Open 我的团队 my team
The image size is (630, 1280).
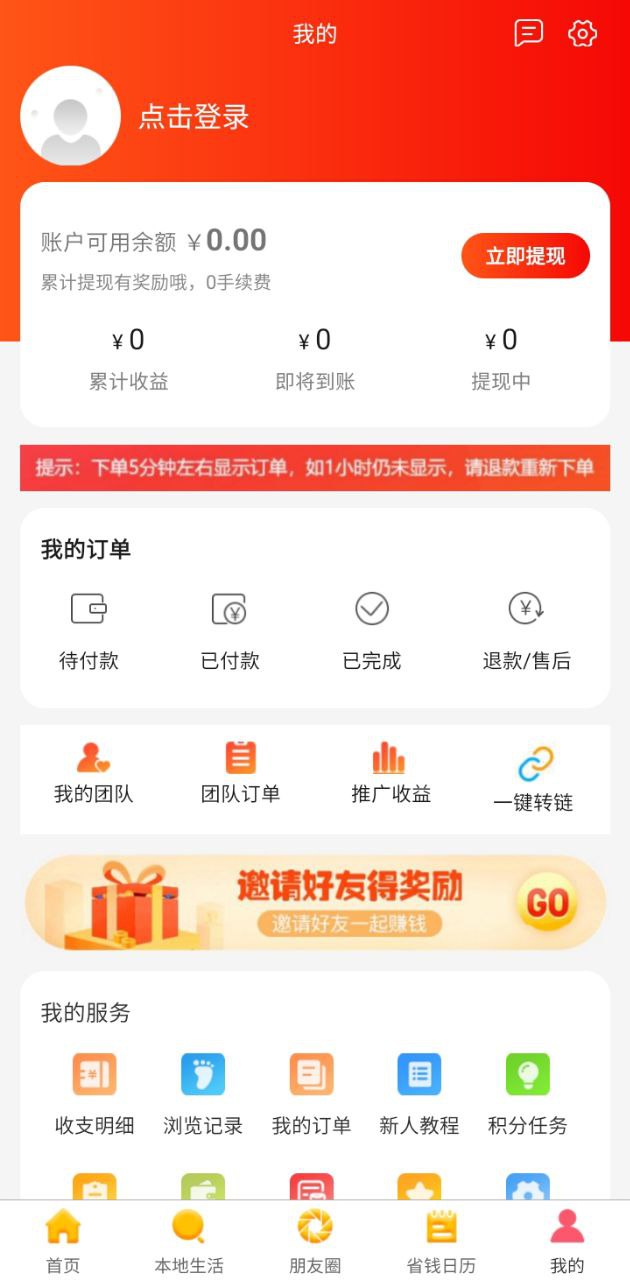93,774
